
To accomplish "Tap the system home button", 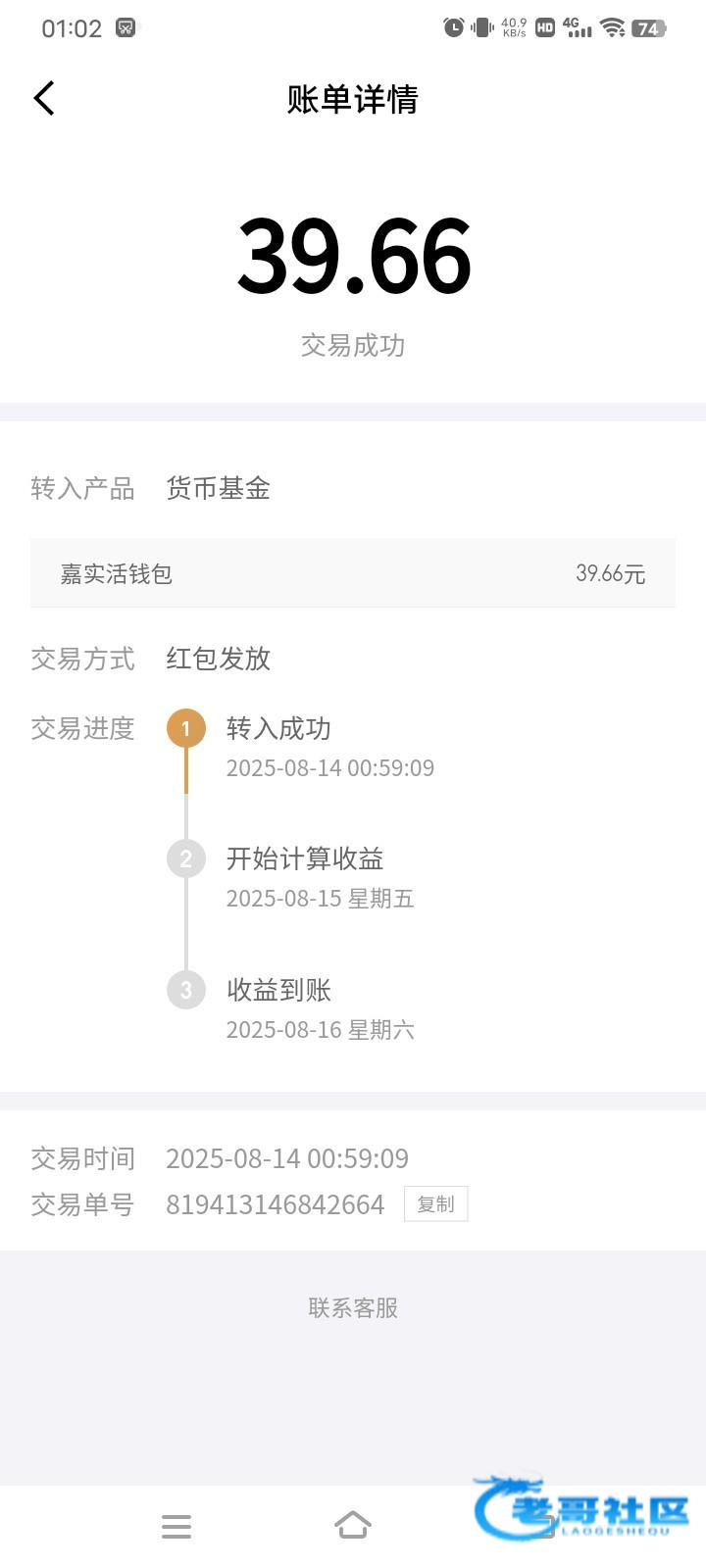I will point(353,1525).
